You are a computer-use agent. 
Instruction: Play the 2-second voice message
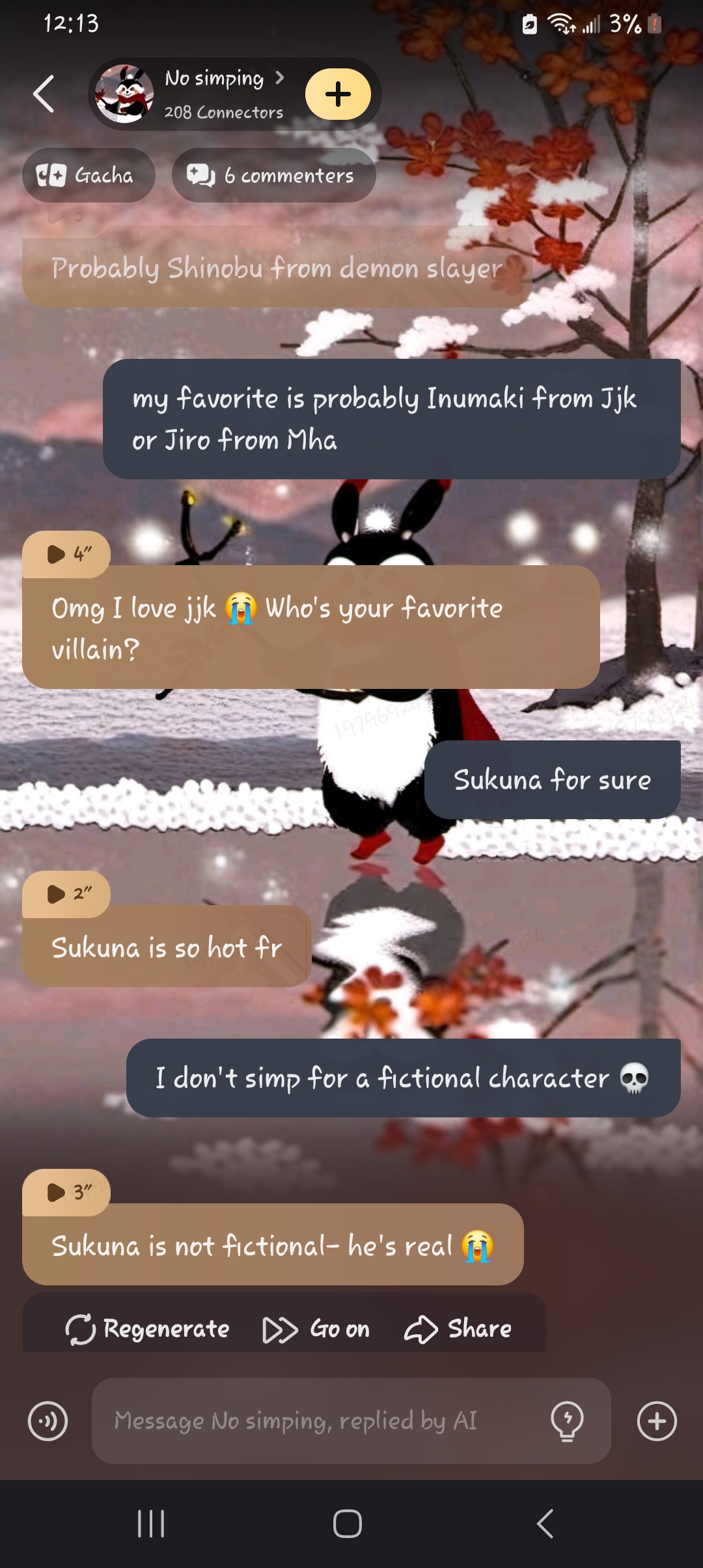point(66,894)
